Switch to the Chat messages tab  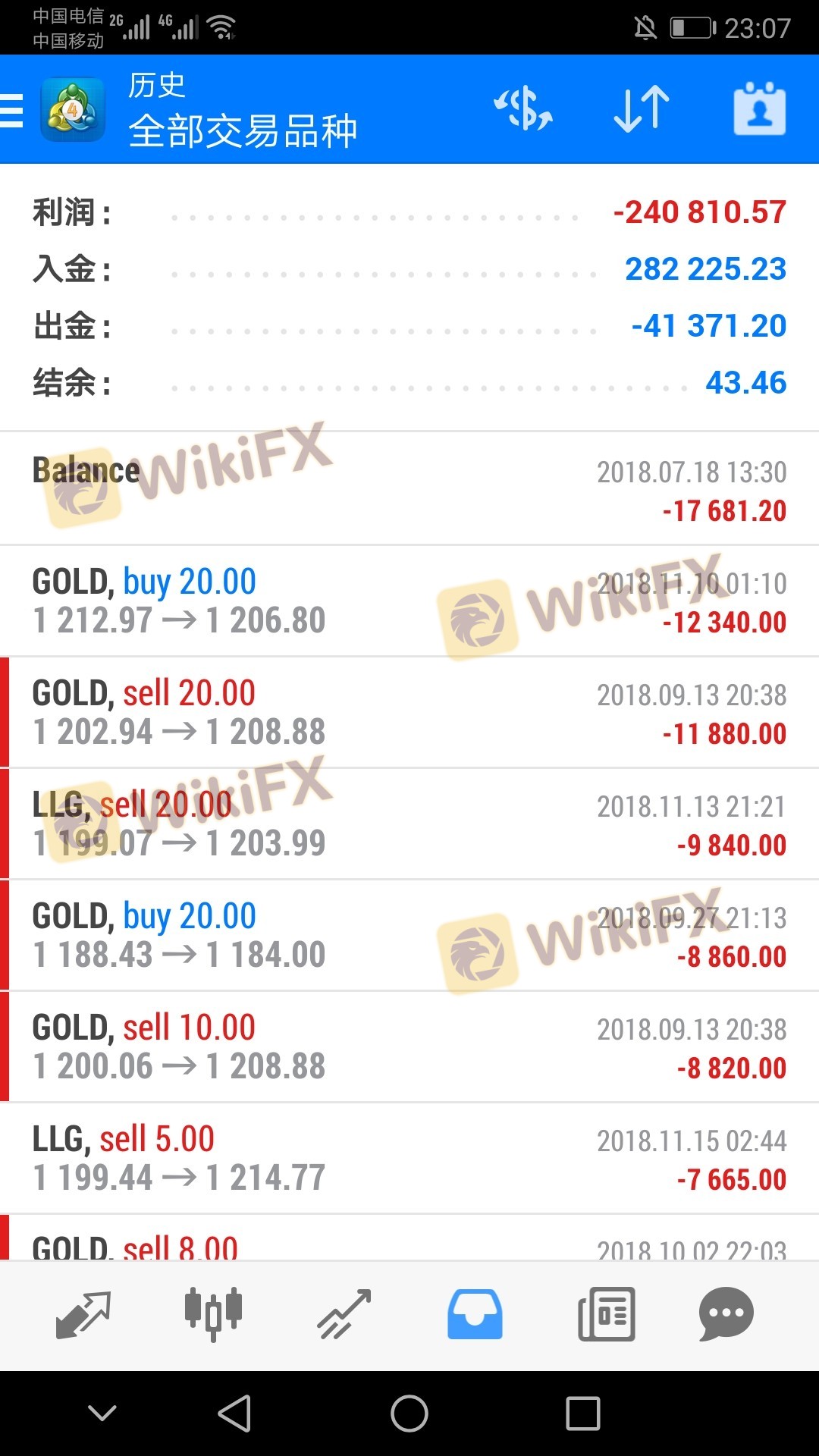[x=726, y=1314]
